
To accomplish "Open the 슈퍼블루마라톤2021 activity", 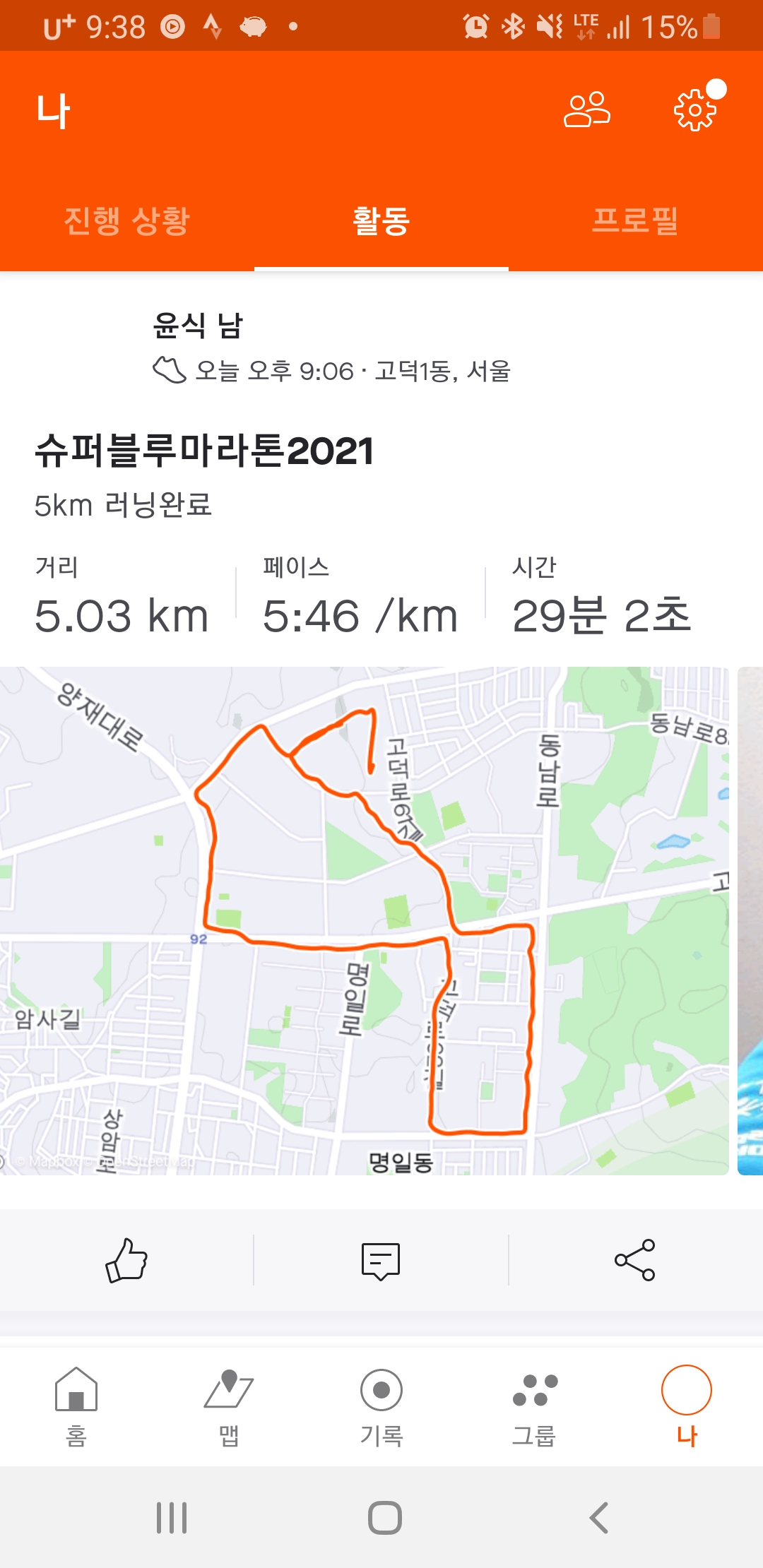I will pos(204,451).
